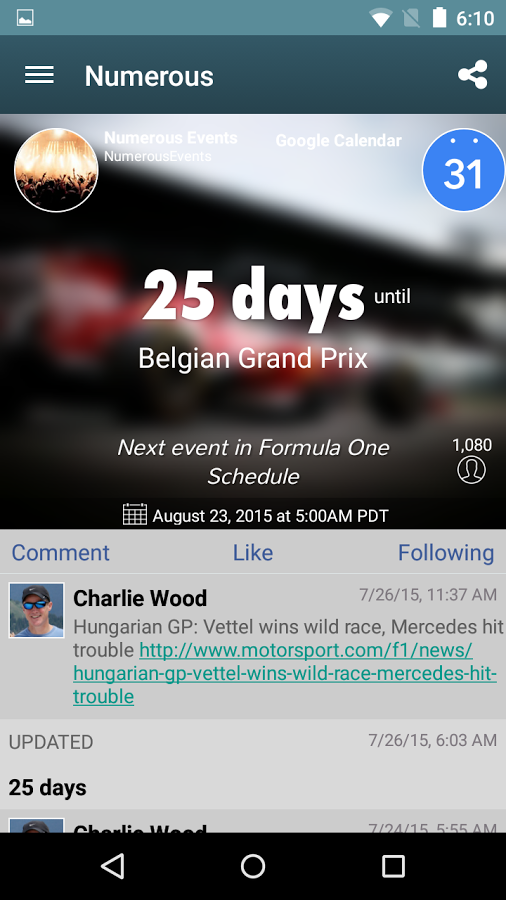Open the motorsport.com Hungarian GP link

(x=285, y=673)
